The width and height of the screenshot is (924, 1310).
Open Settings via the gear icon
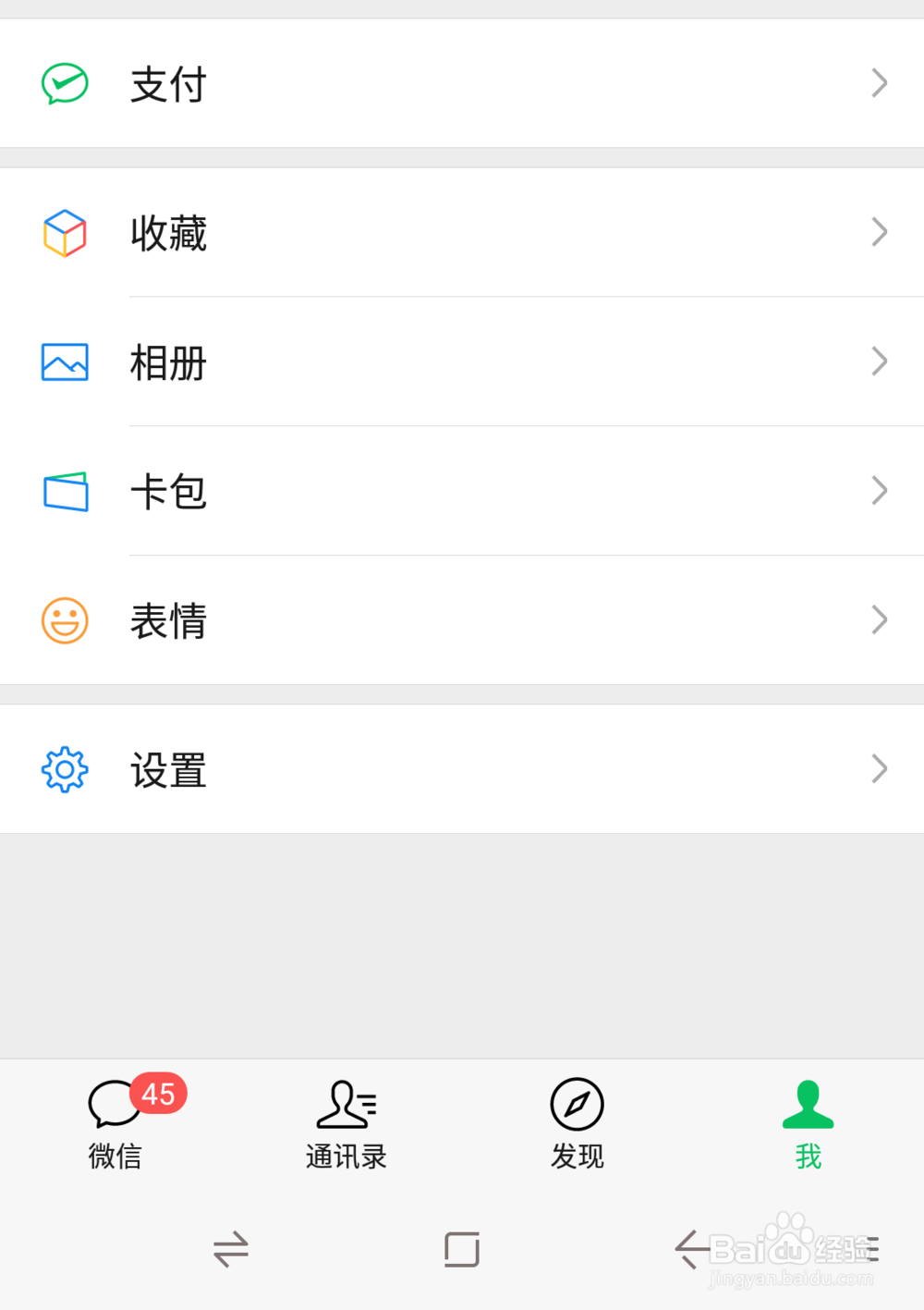64,769
